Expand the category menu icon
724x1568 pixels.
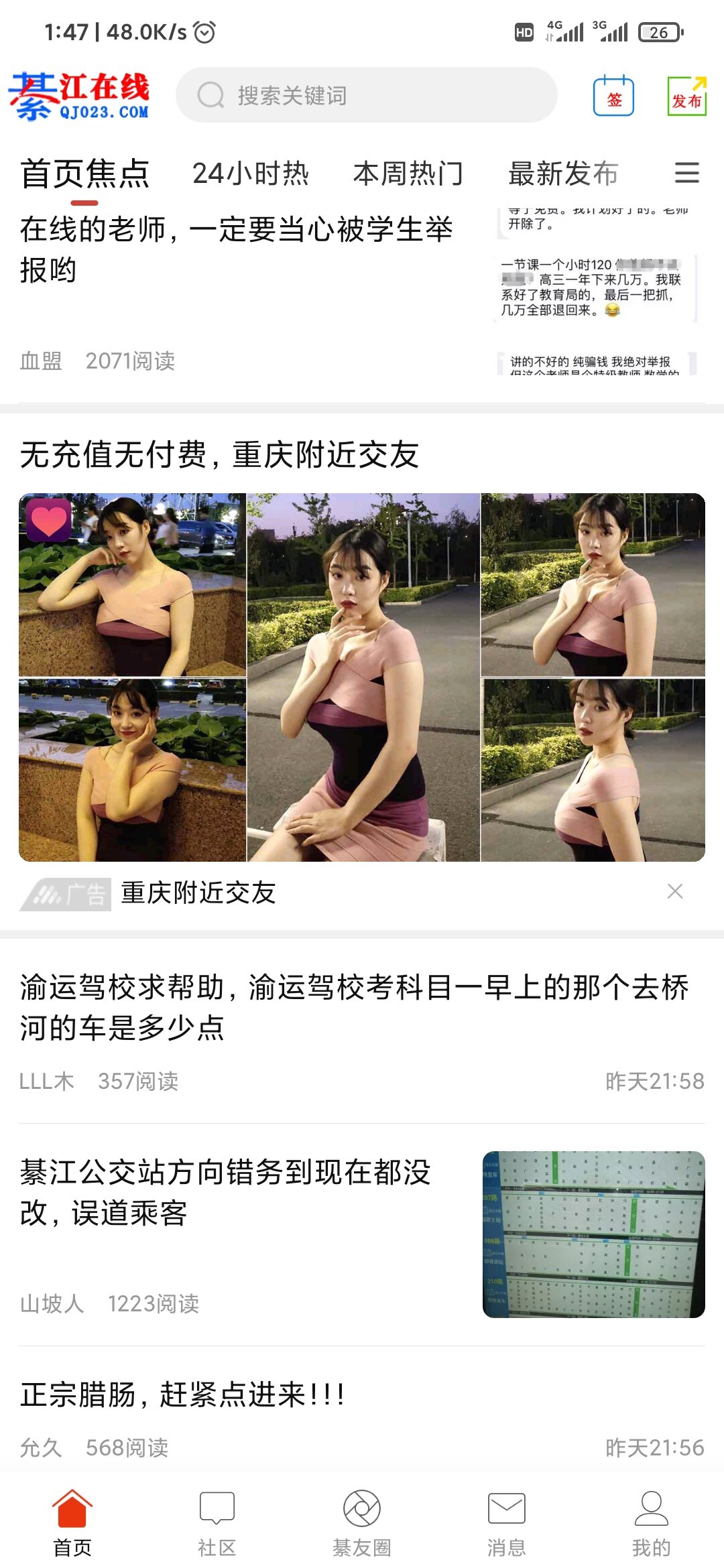click(686, 173)
